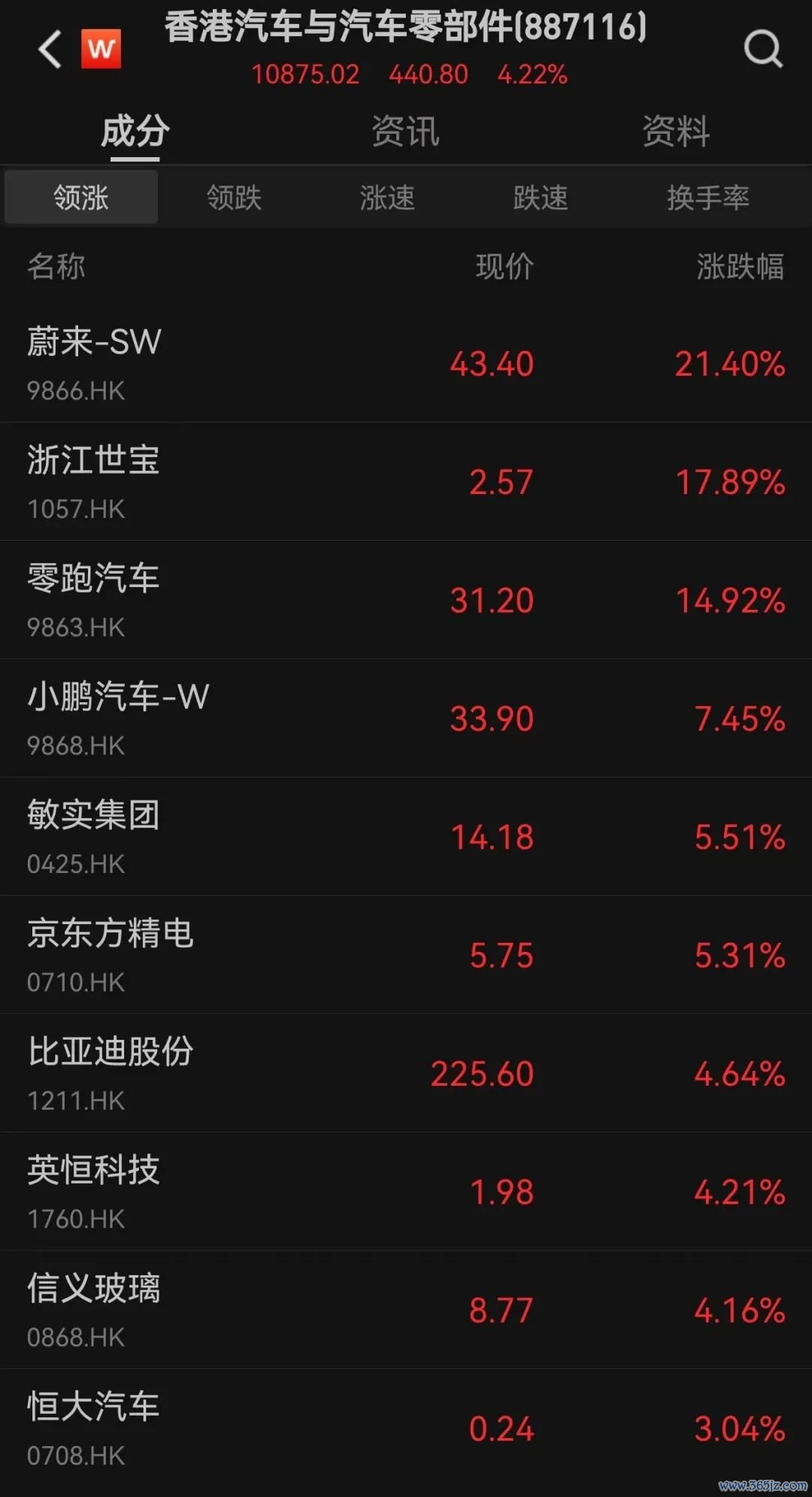View 零跑汽车 9863.HK details
The height and width of the screenshot is (1497, 812).
(x=406, y=600)
